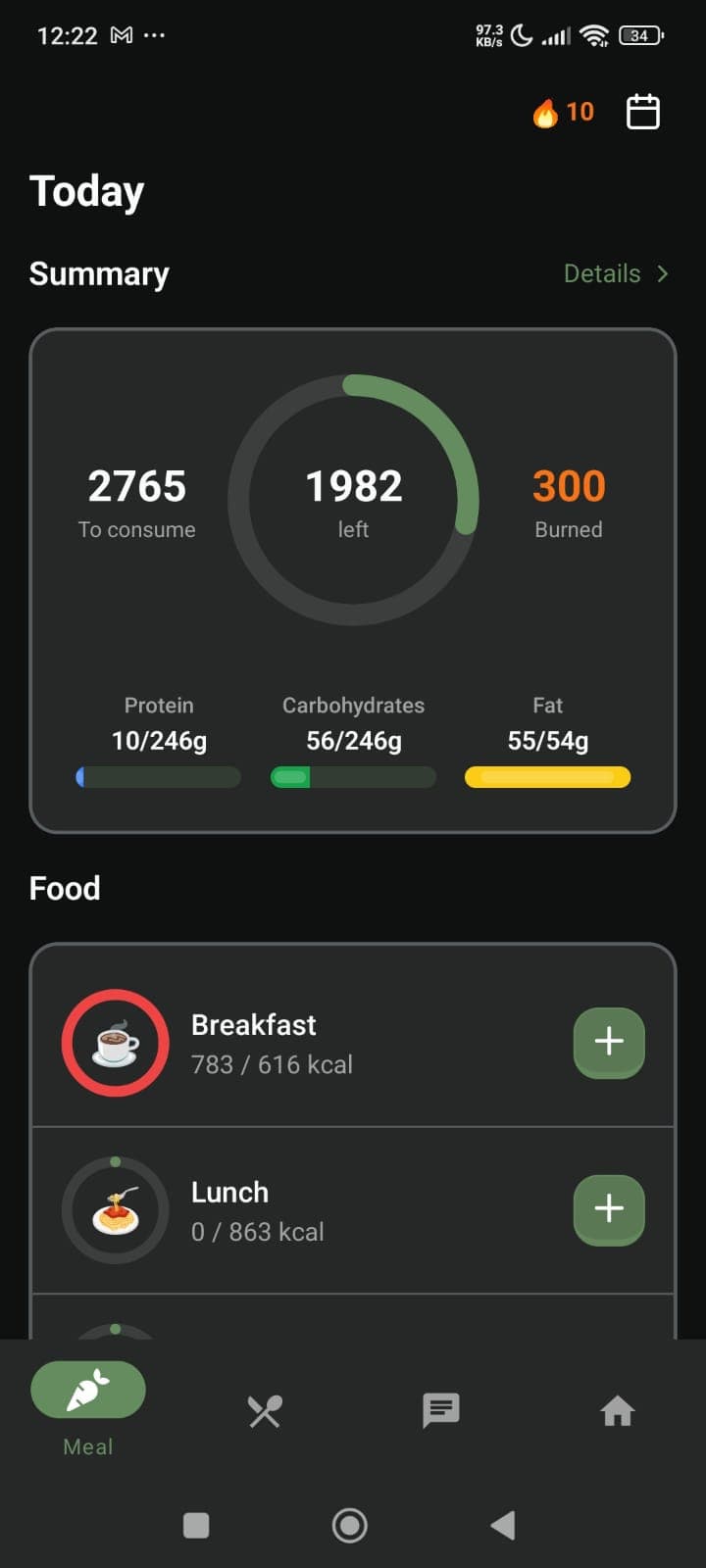Open summary Details link
The image size is (706, 1568).
[615, 273]
